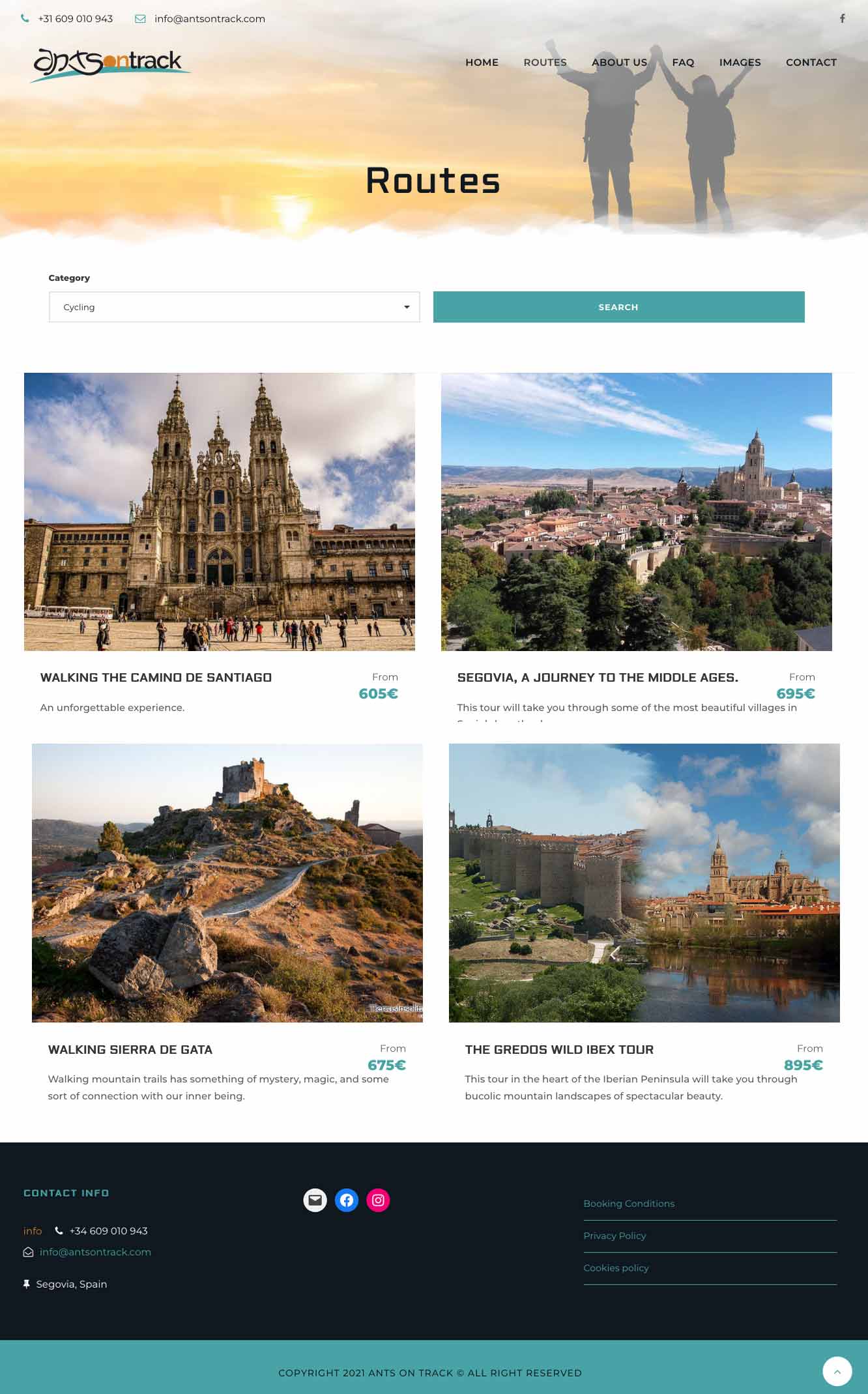Open the Images page
868x1394 pixels.
[x=740, y=63]
